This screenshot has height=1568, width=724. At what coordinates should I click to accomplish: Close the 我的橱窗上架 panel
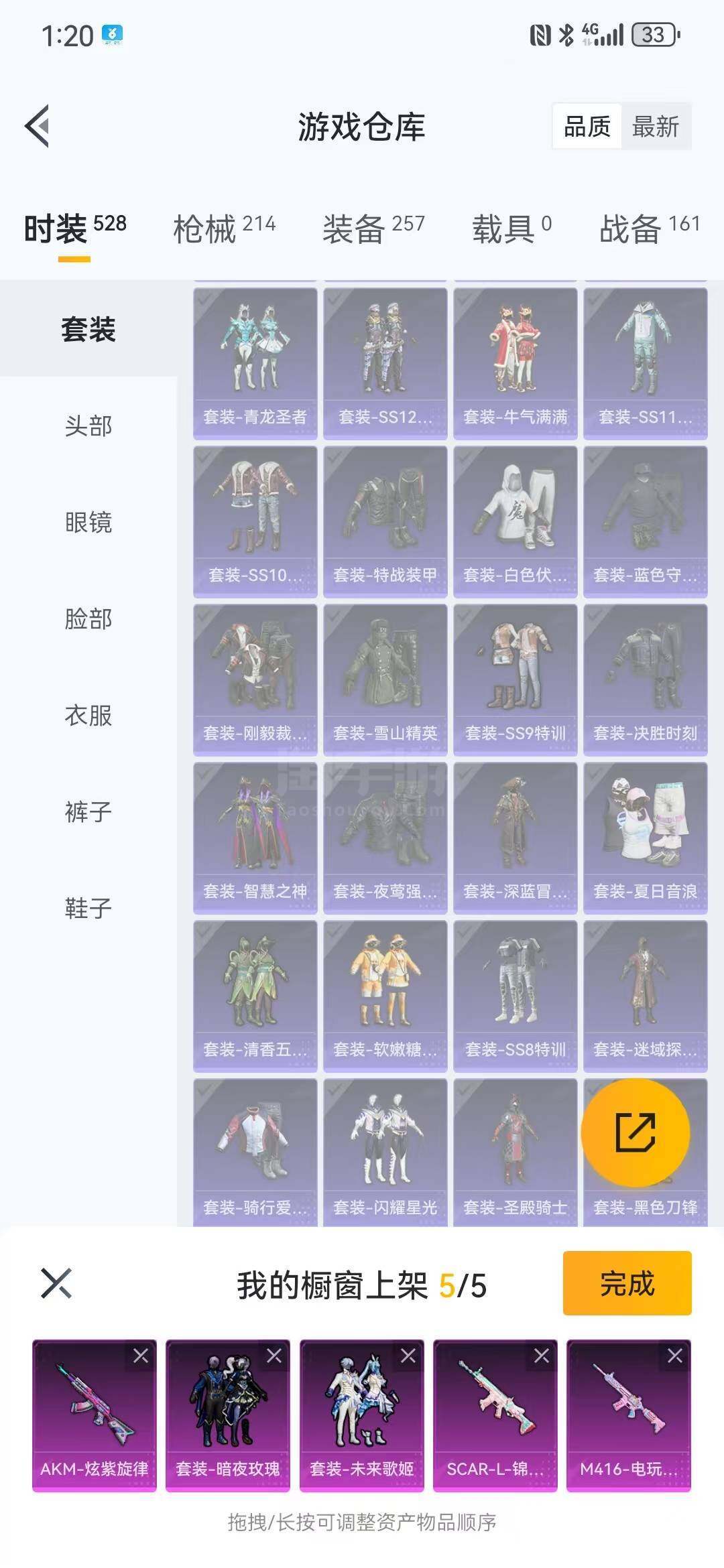tap(56, 1283)
